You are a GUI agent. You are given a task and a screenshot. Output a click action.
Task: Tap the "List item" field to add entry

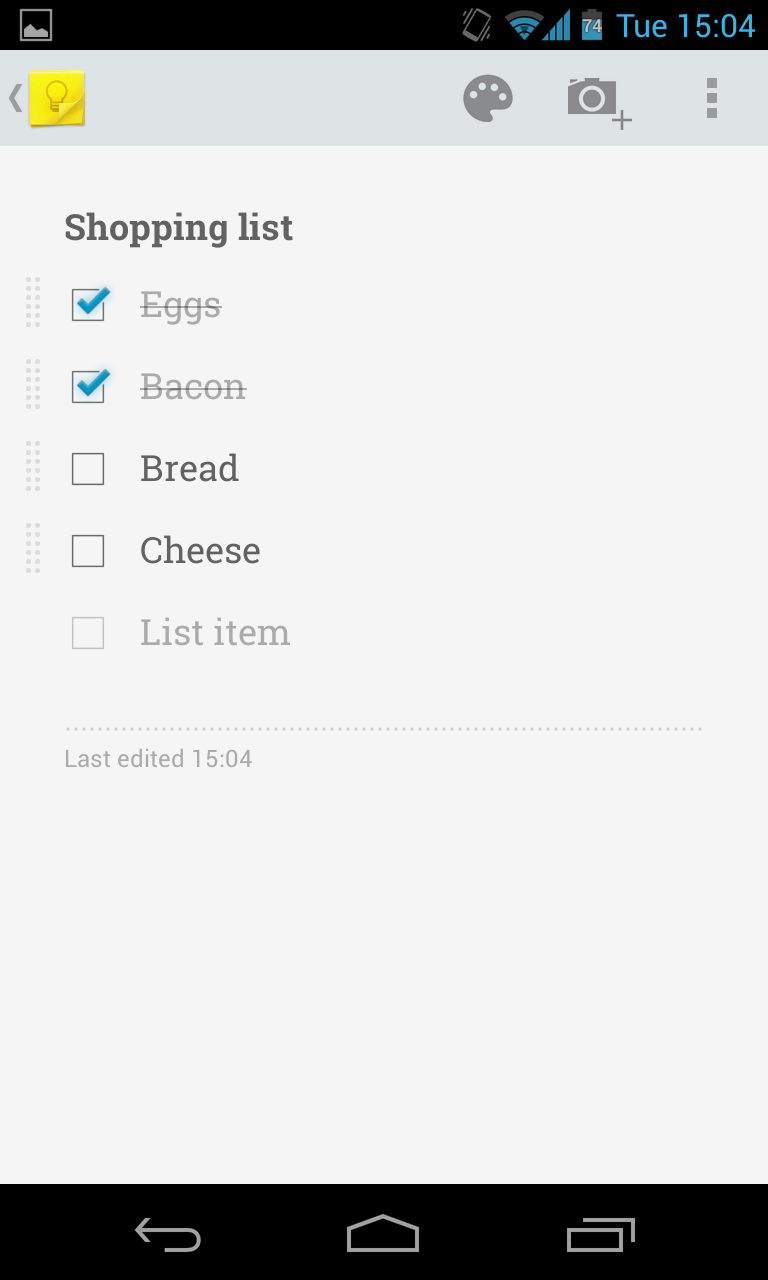click(215, 632)
